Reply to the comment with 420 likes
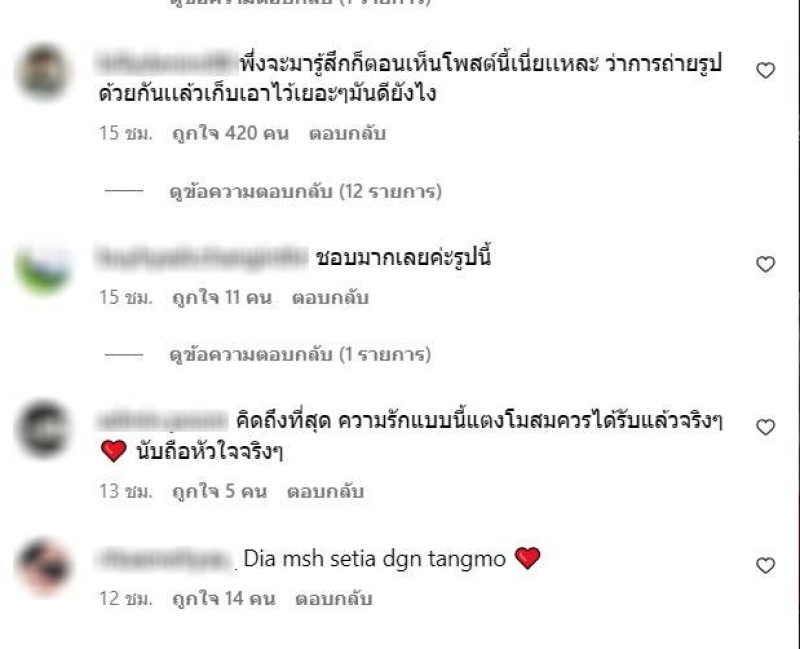 pos(347,133)
